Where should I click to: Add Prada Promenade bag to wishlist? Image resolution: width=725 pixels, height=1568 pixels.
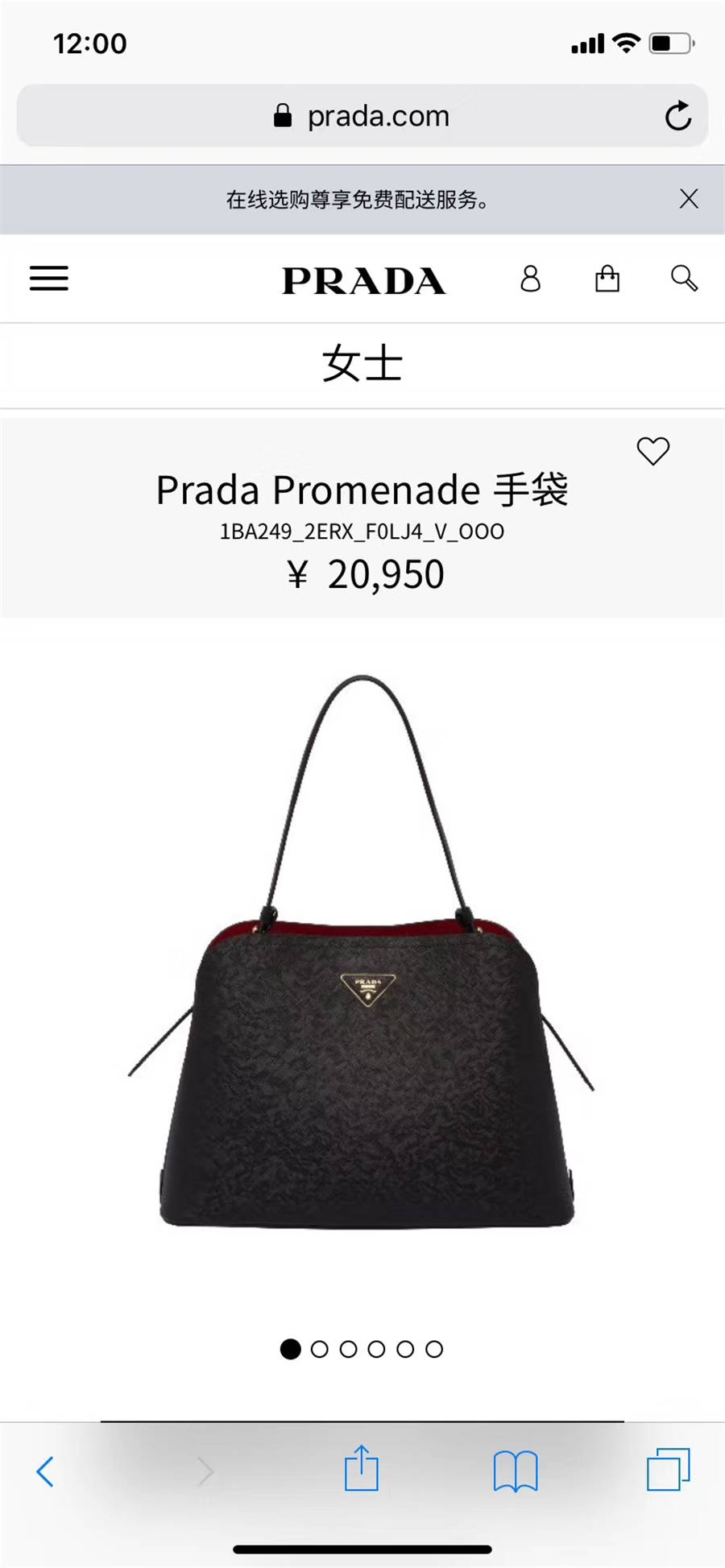coord(653,451)
